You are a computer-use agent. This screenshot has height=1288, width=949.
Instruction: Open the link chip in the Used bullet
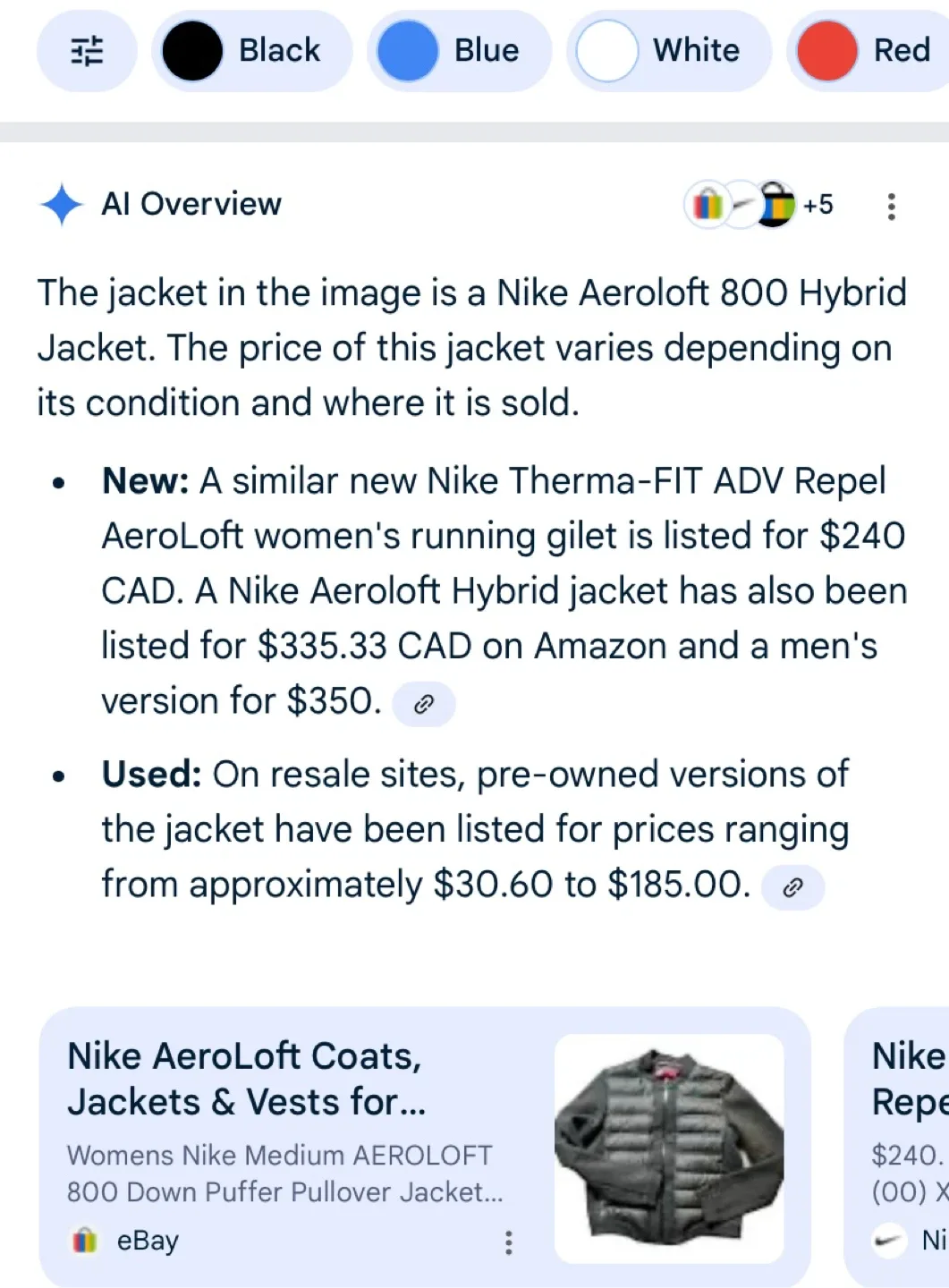click(793, 887)
